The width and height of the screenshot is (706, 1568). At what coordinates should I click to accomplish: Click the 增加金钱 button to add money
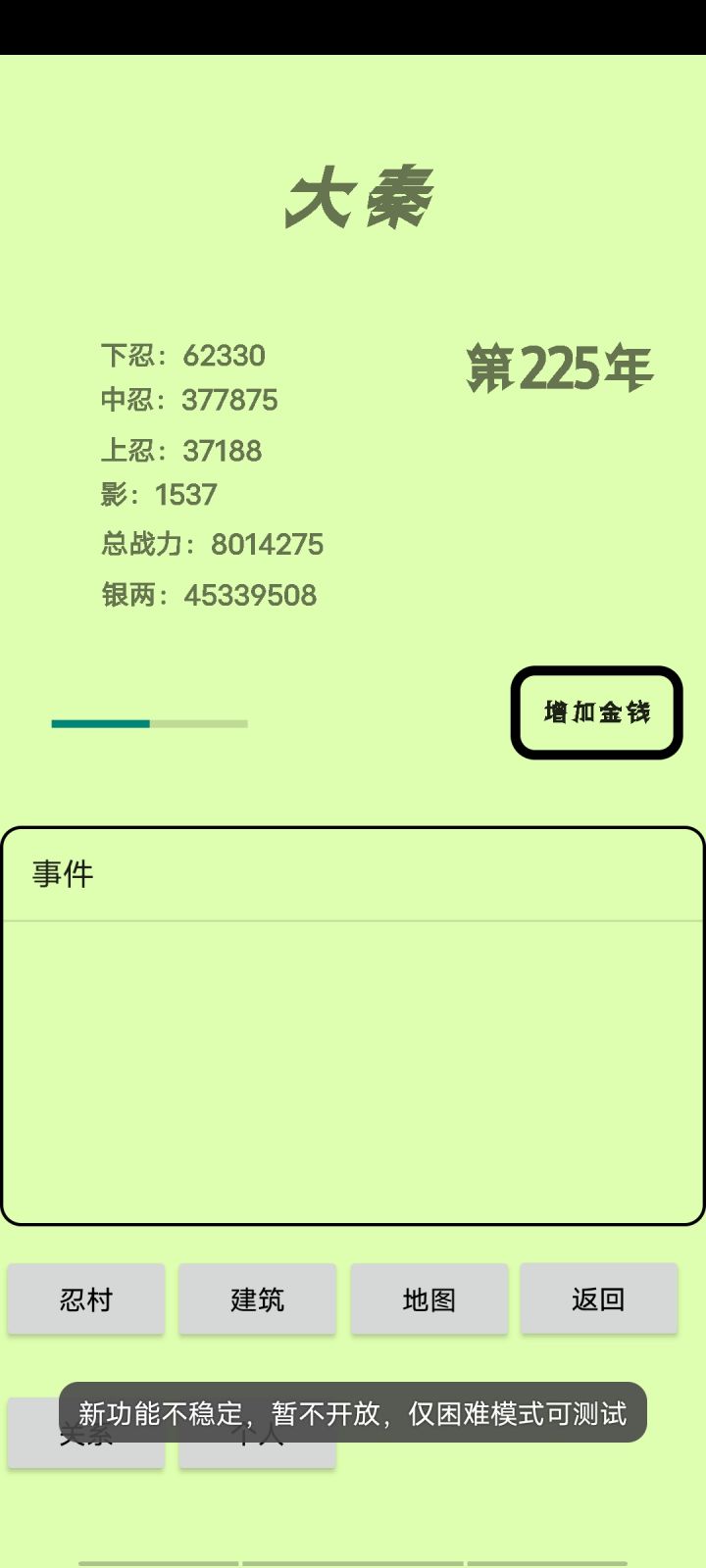pyautogui.click(x=594, y=712)
